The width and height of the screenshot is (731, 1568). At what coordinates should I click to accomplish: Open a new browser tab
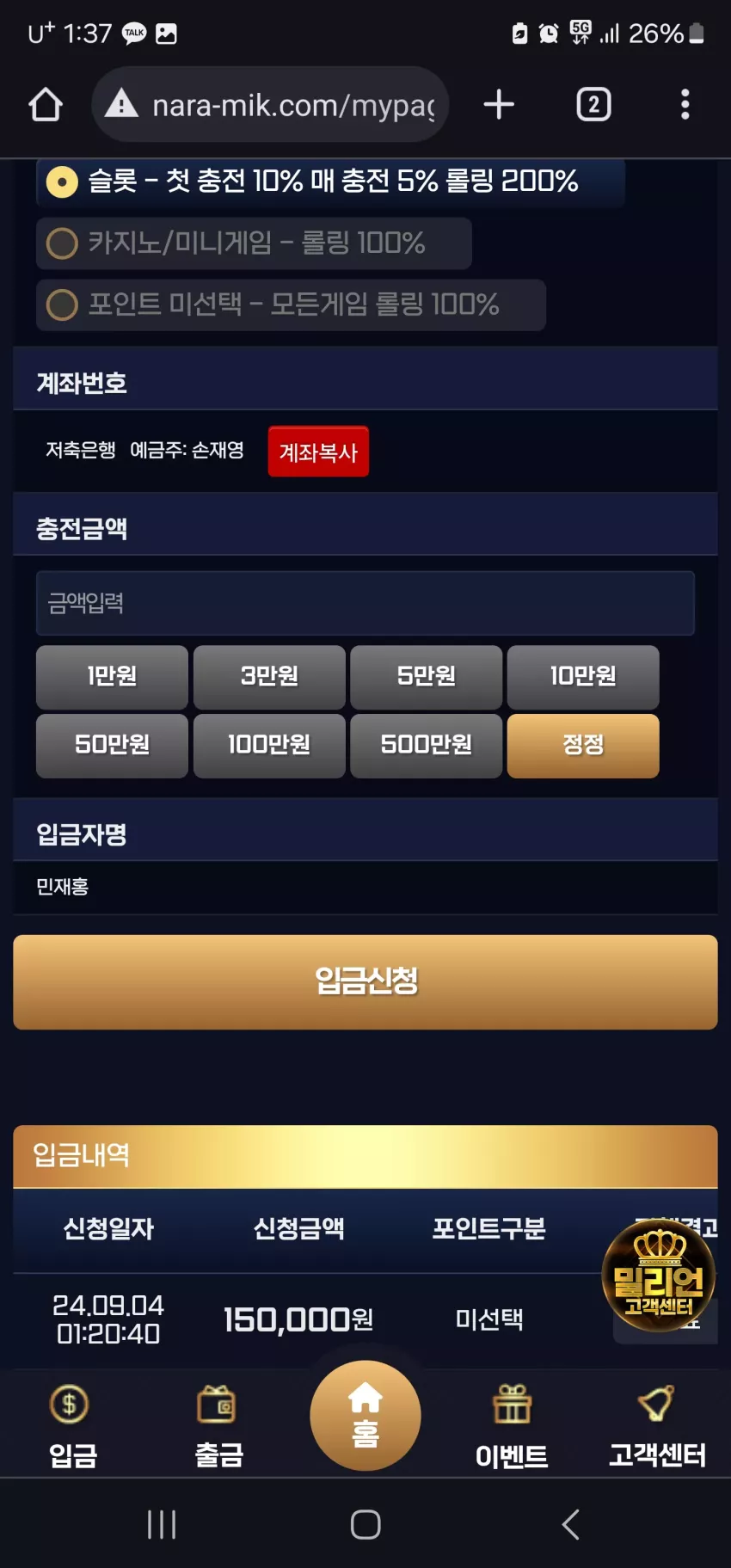click(499, 105)
